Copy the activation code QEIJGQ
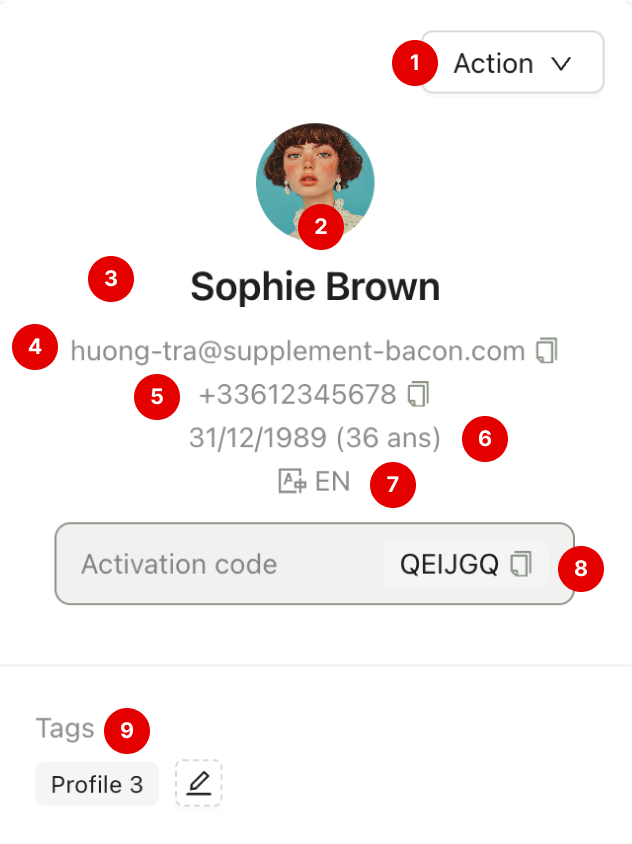 [521, 565]
